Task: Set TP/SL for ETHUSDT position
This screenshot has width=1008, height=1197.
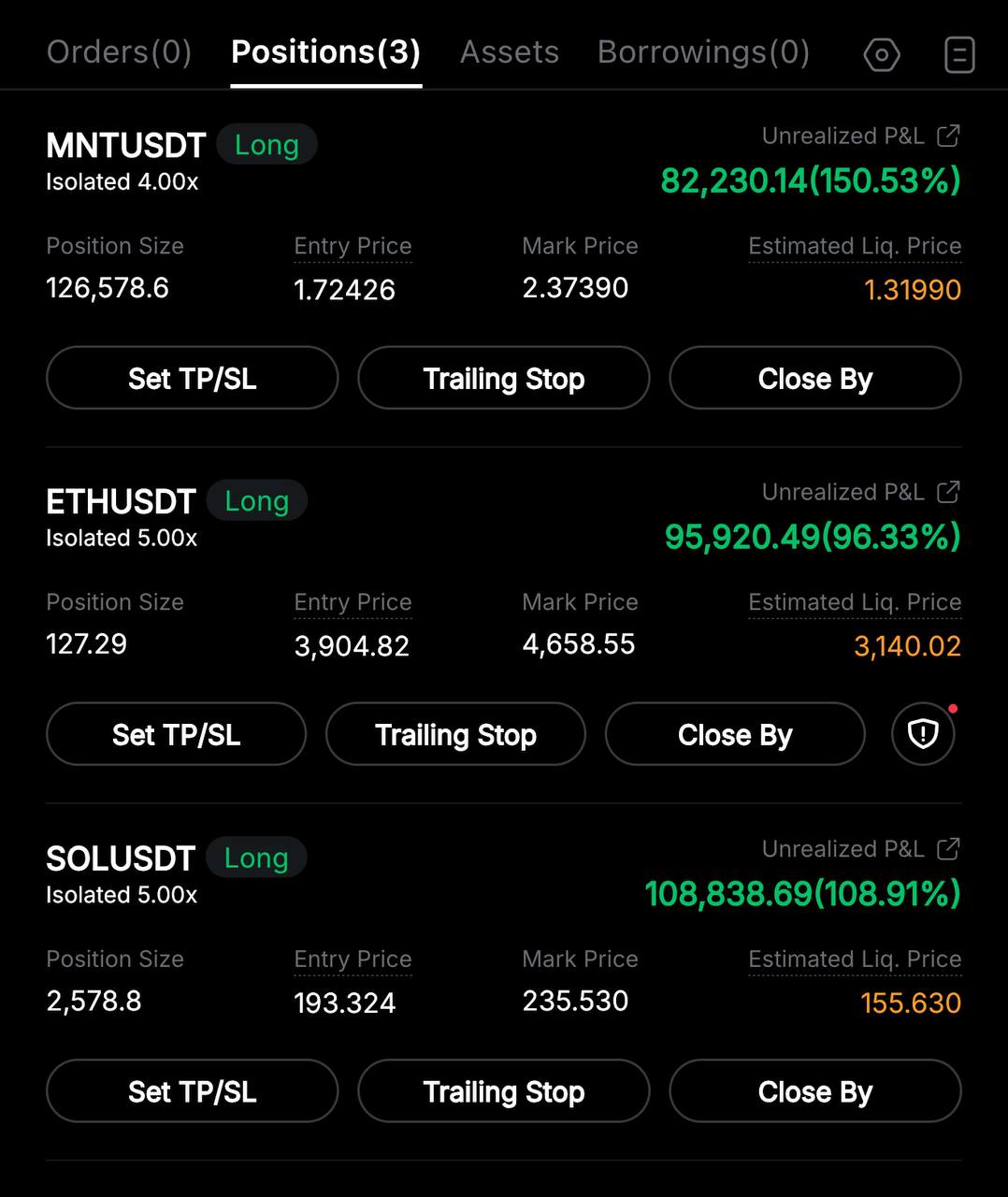Action: [x=176, y=734]
